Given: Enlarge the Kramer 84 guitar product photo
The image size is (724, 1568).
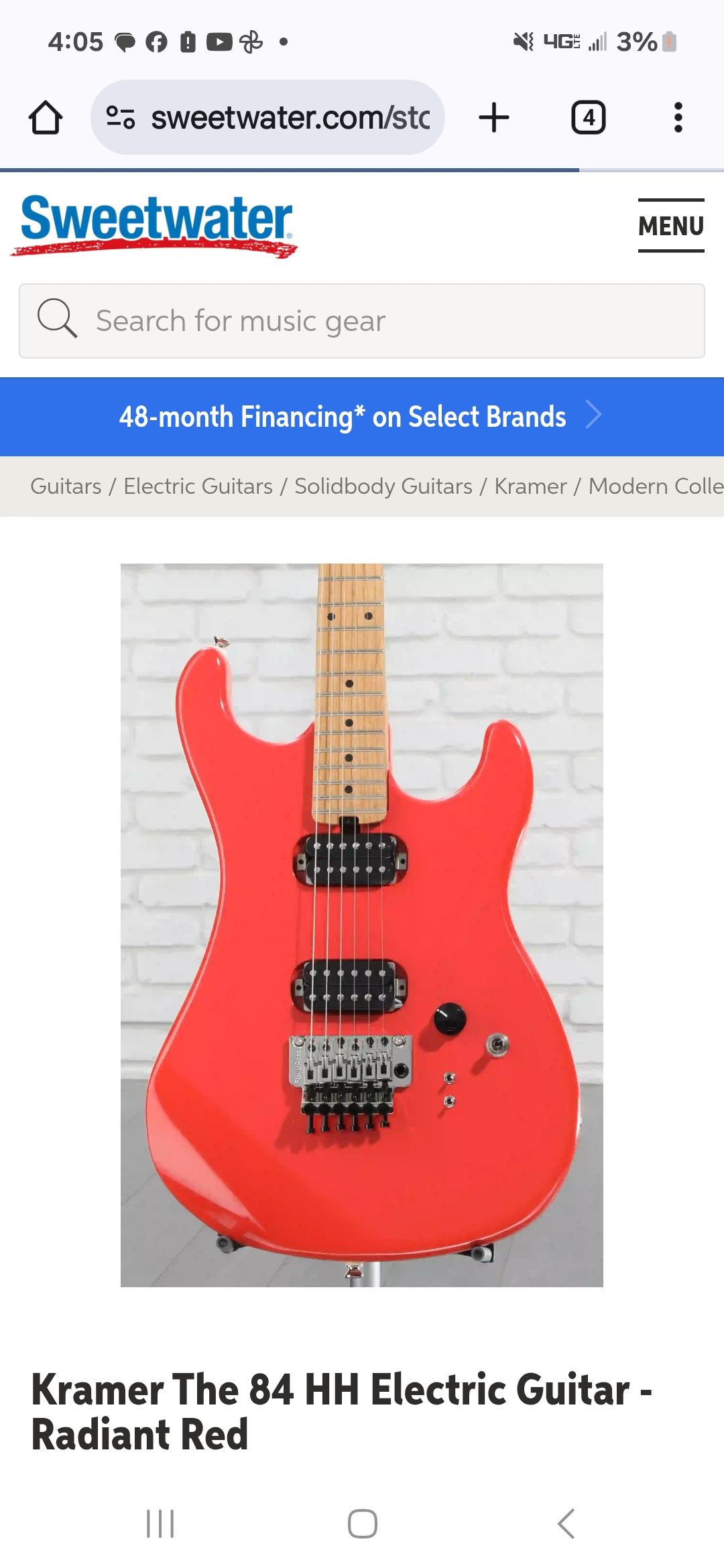Looking at the screenshot, I should (362, 925).
